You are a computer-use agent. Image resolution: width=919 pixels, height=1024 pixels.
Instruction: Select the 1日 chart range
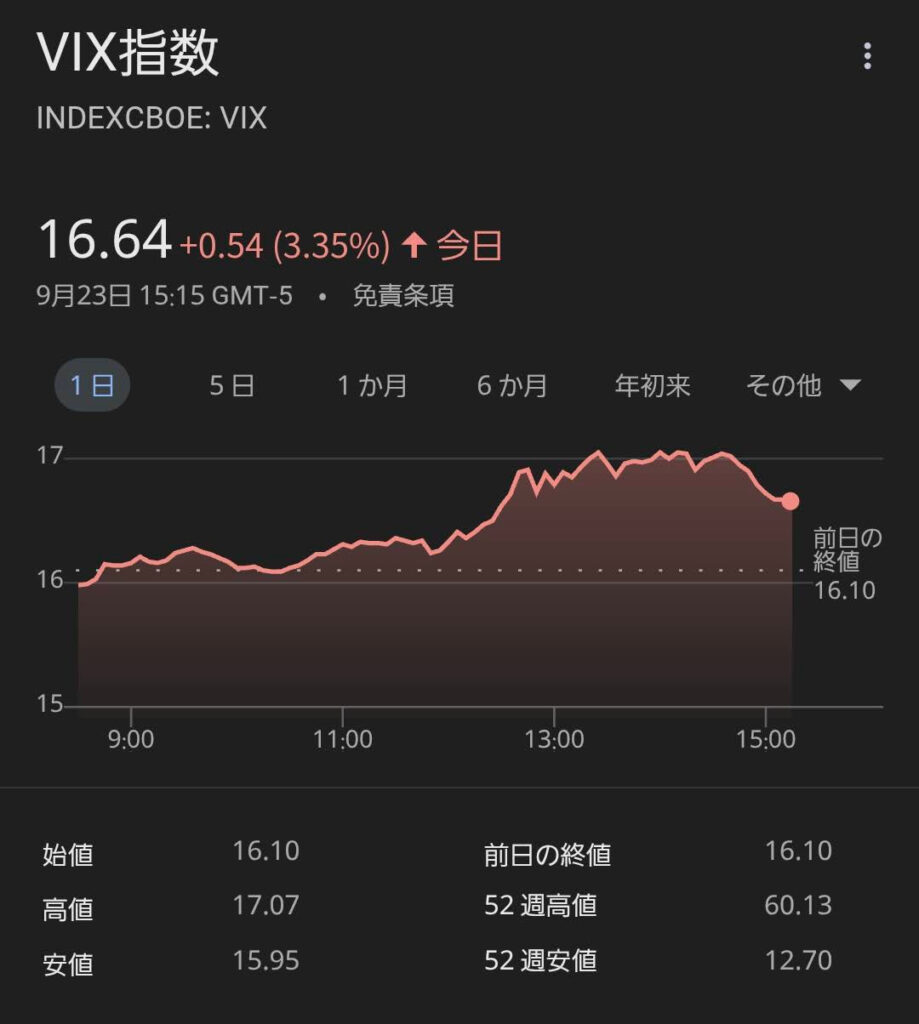pyautogui.click(x=92, y=386)
